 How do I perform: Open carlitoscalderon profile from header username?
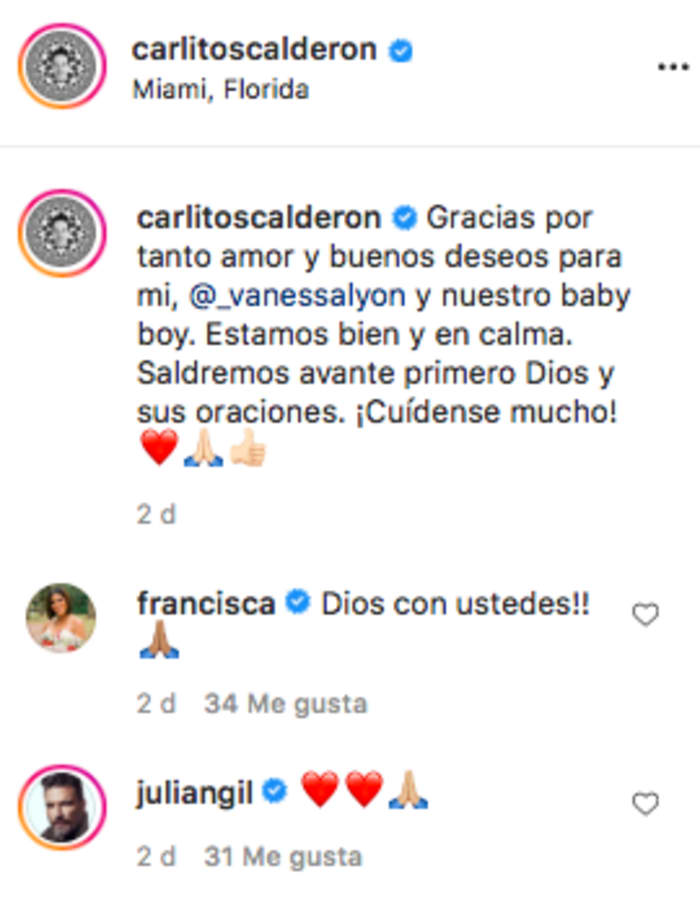[254, 49]
